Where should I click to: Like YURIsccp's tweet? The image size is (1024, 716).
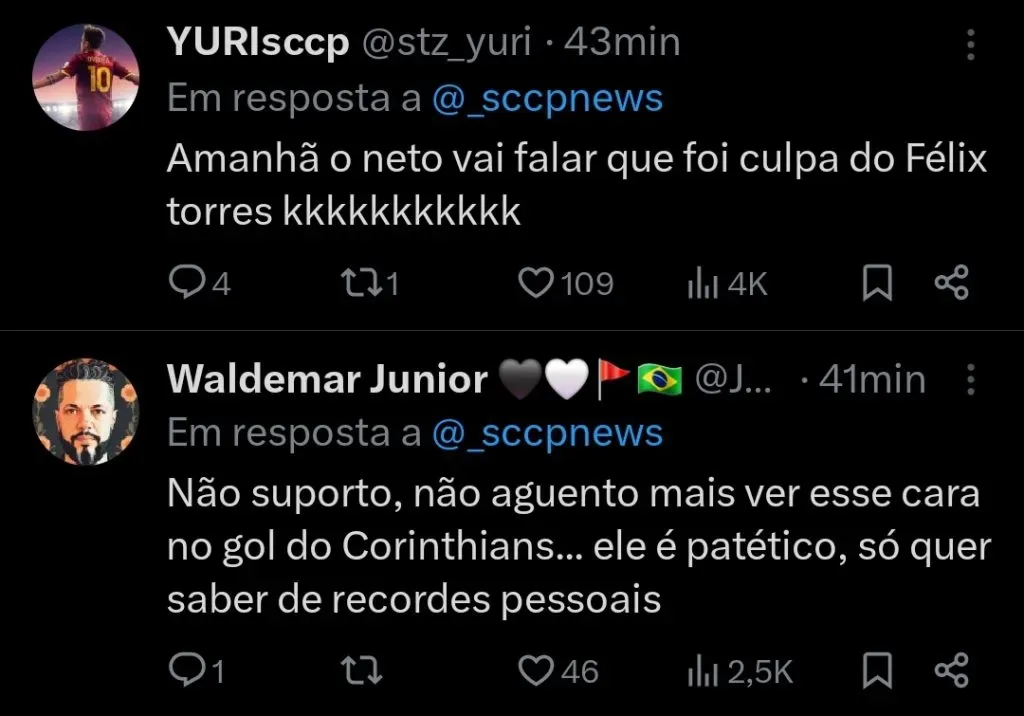[537, 285]
